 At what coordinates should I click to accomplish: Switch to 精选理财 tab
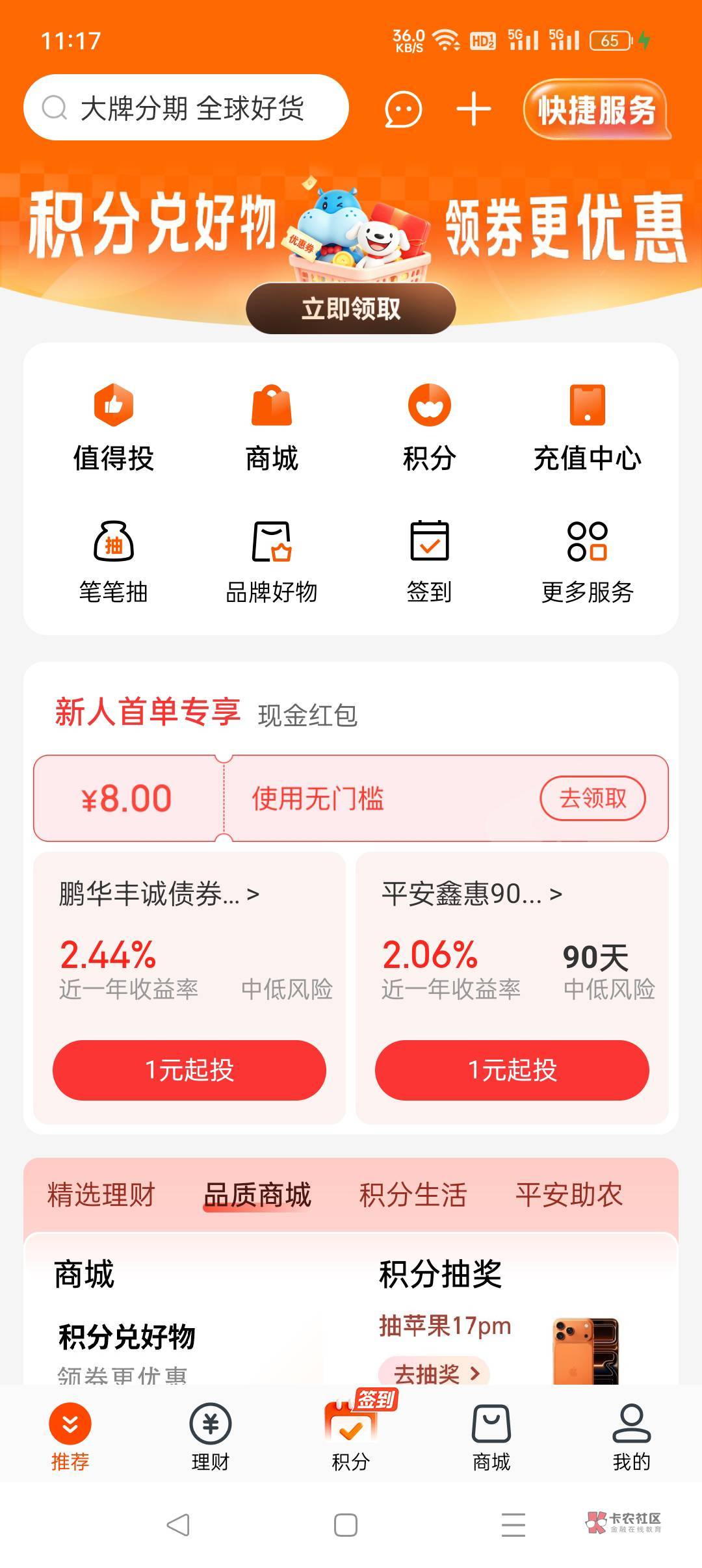coord(101,1195)
